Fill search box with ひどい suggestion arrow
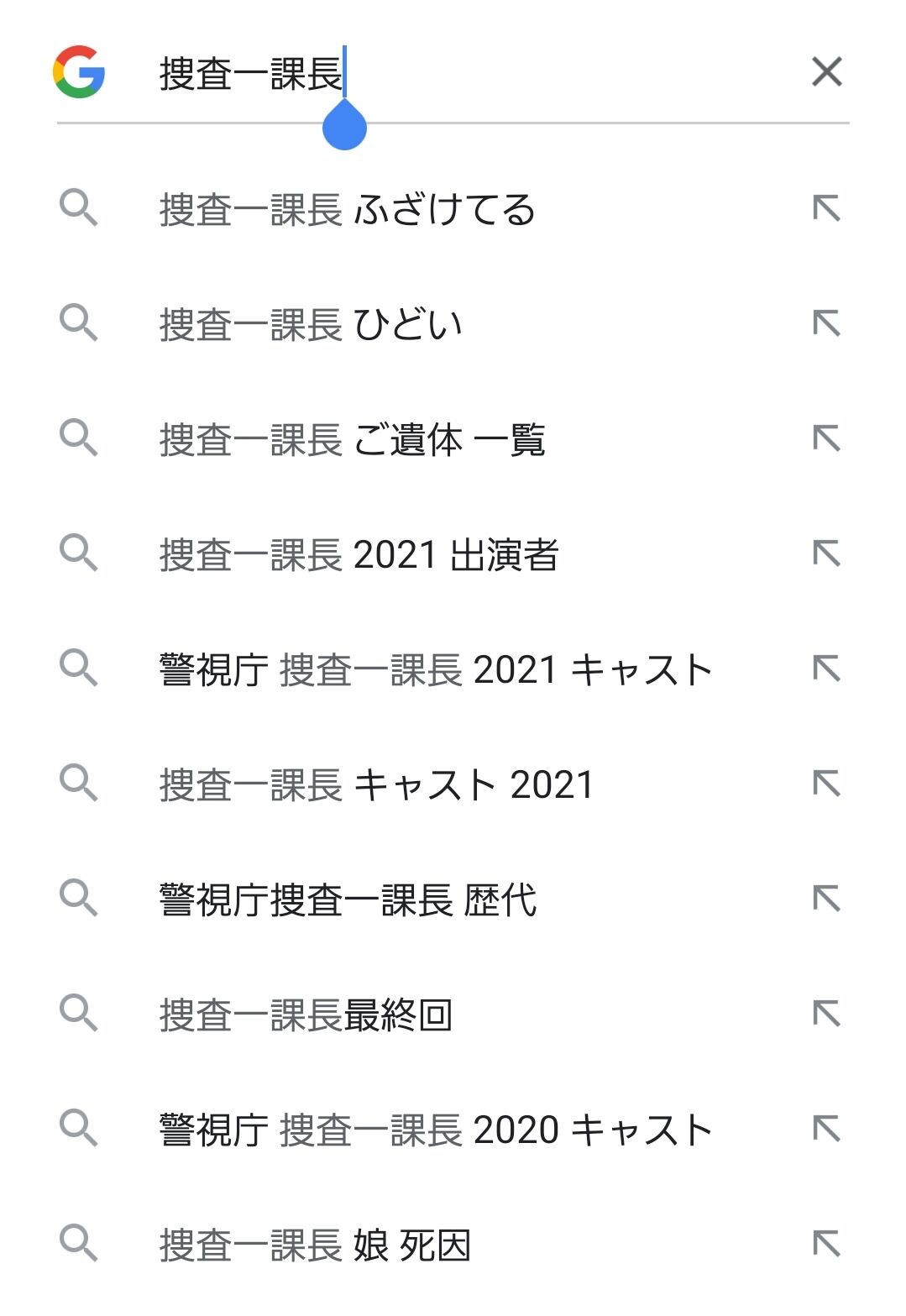This screenshot has width=906, height=1316. [826, 323]
